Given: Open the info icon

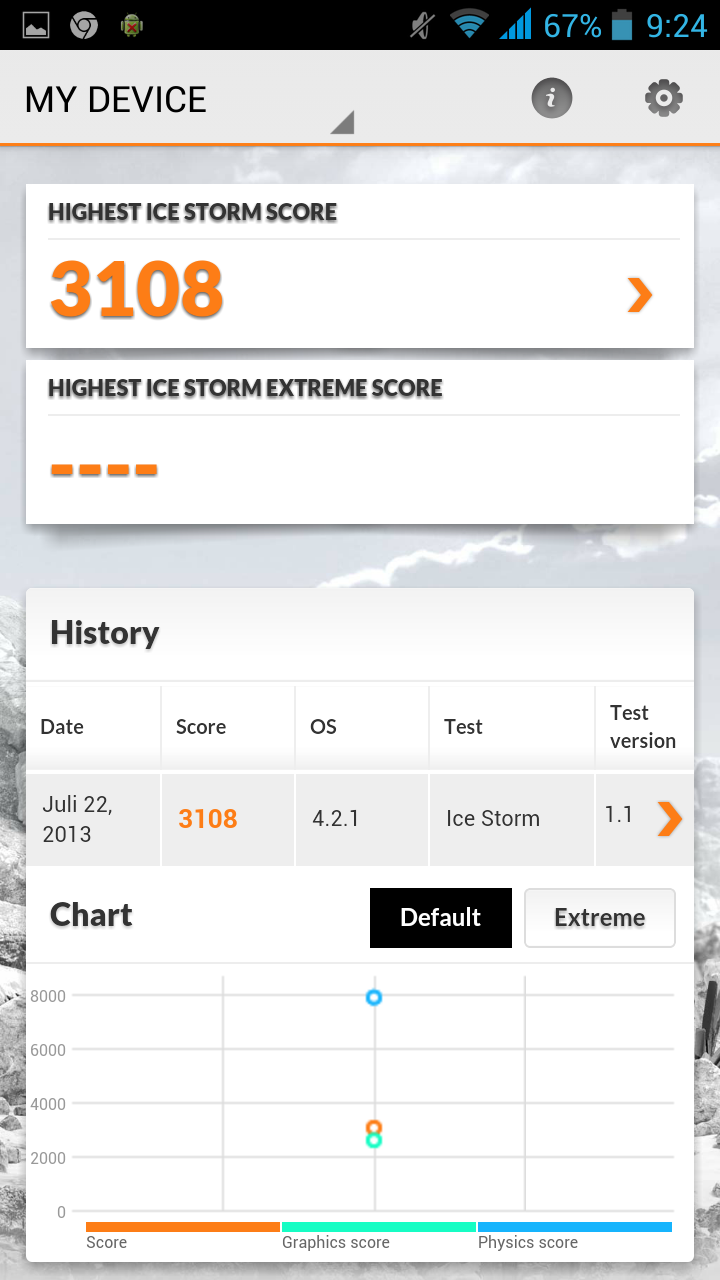Looking at the screenshot, I should point(551,98).
